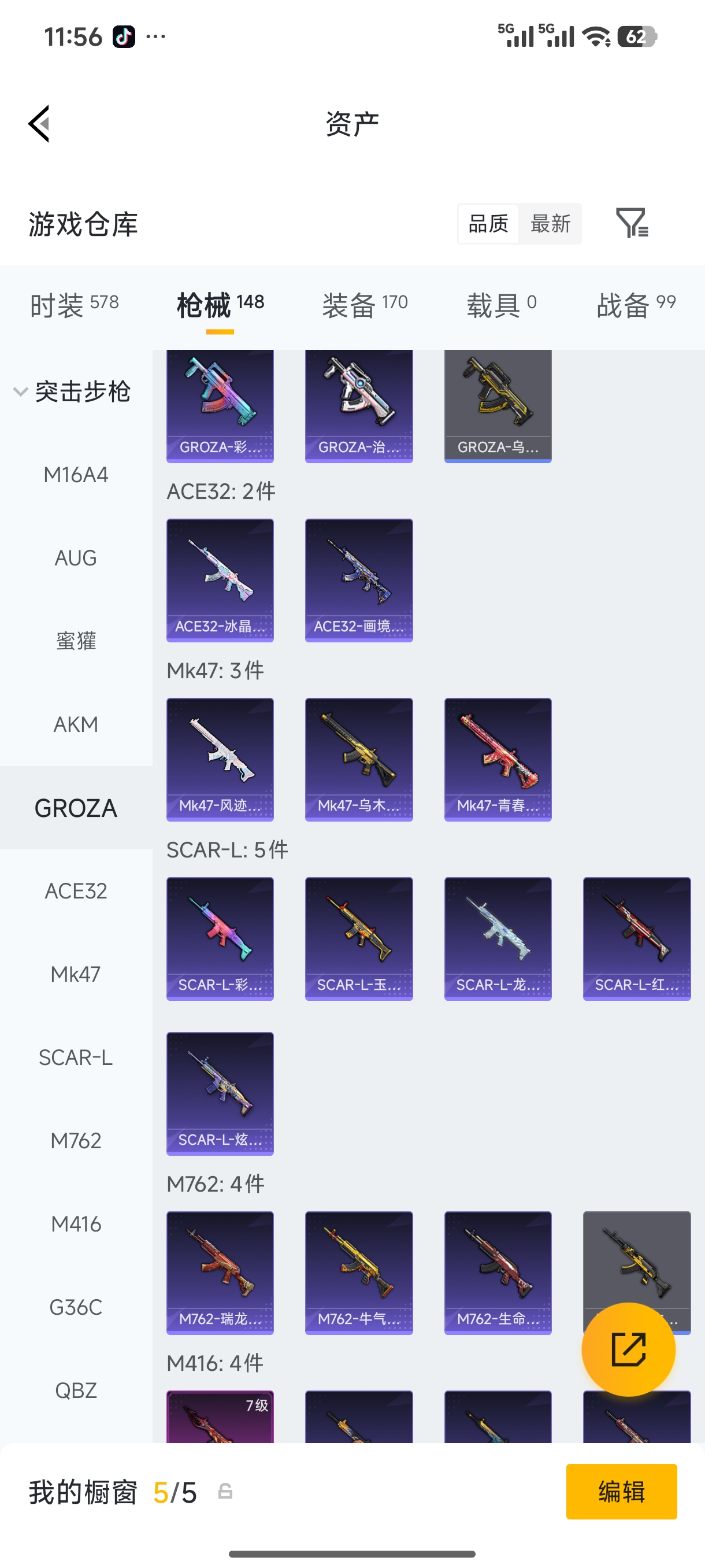Jump to AKM in the side list
Image resolution: width=705 pixels, height=1568 pixels.
pyautogui.click(x=76, y=724)
